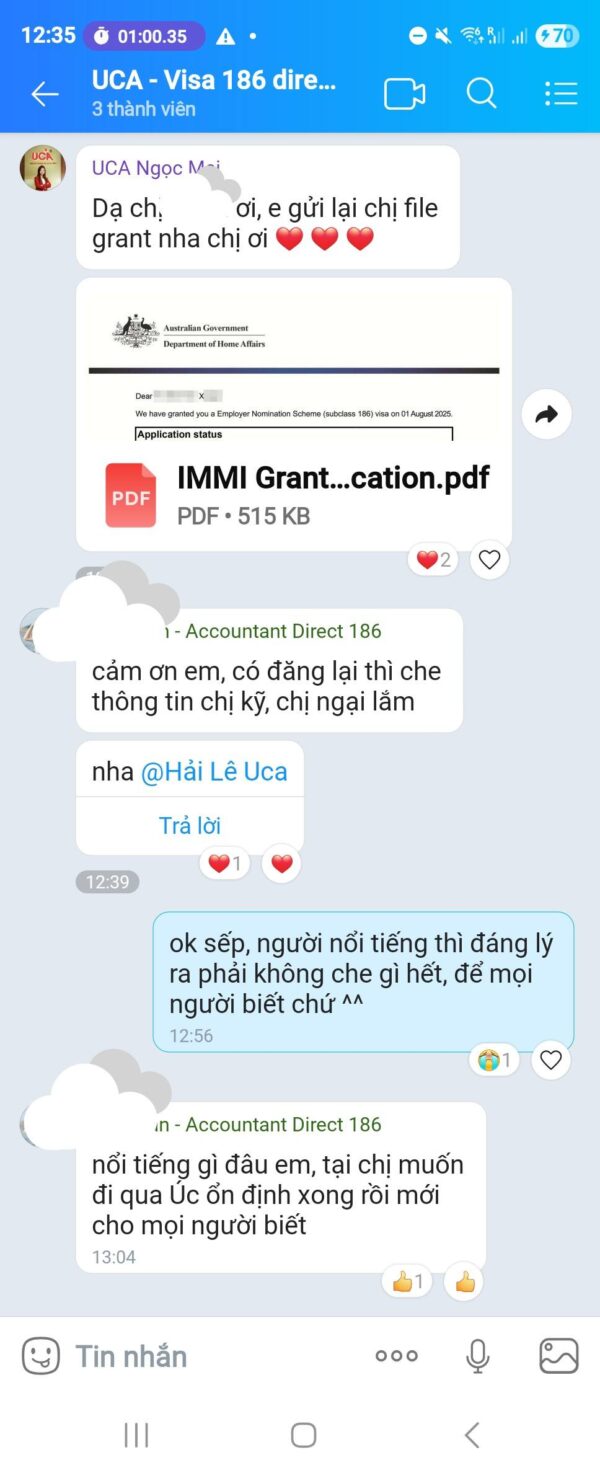Open more attachment options
This screenshot has height=1473, width=600.
[x=396, y=1356]
